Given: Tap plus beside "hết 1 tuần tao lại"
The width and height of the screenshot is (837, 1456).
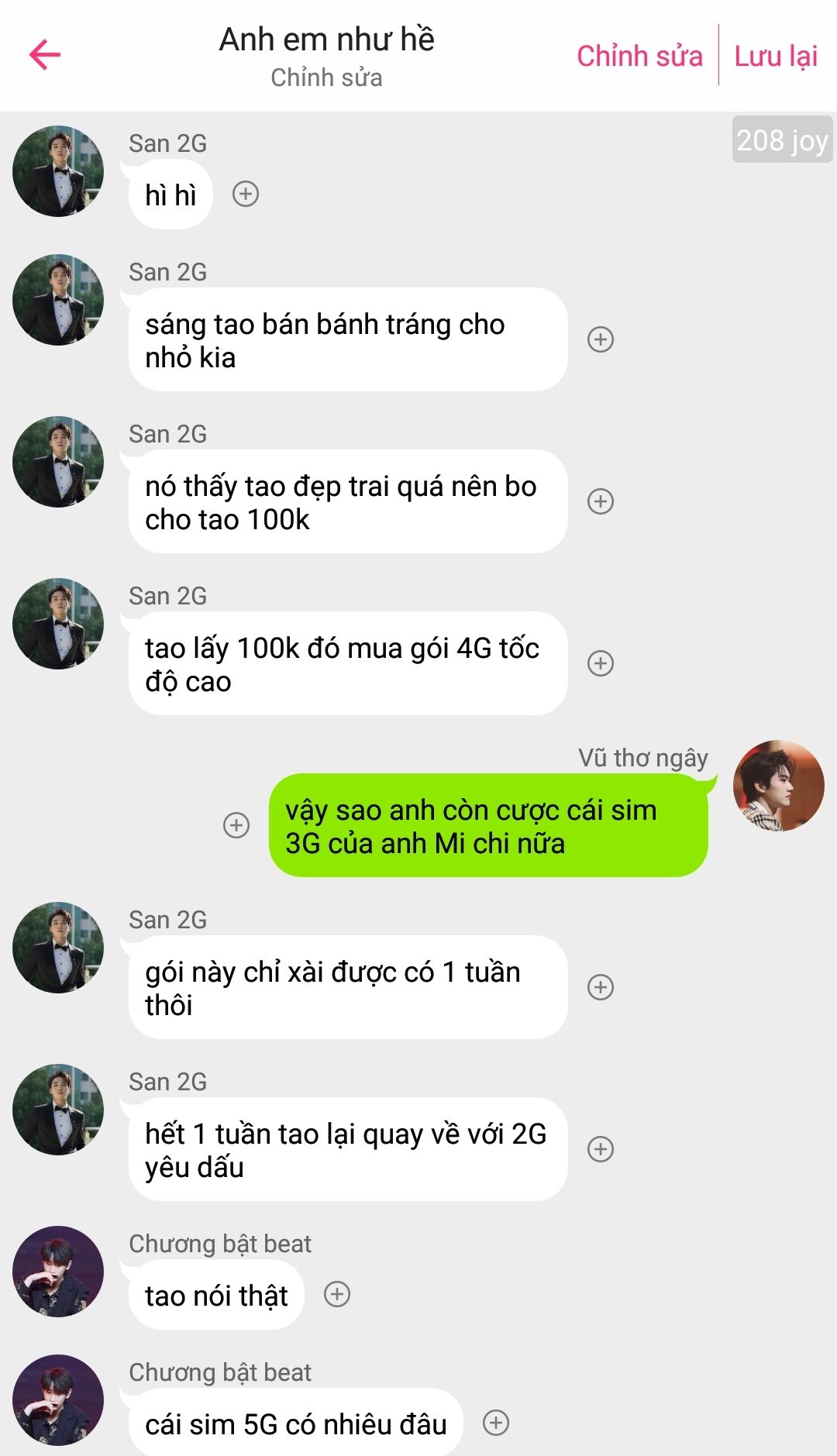Looking at the screenshot, I should [x=601, y=1149].
